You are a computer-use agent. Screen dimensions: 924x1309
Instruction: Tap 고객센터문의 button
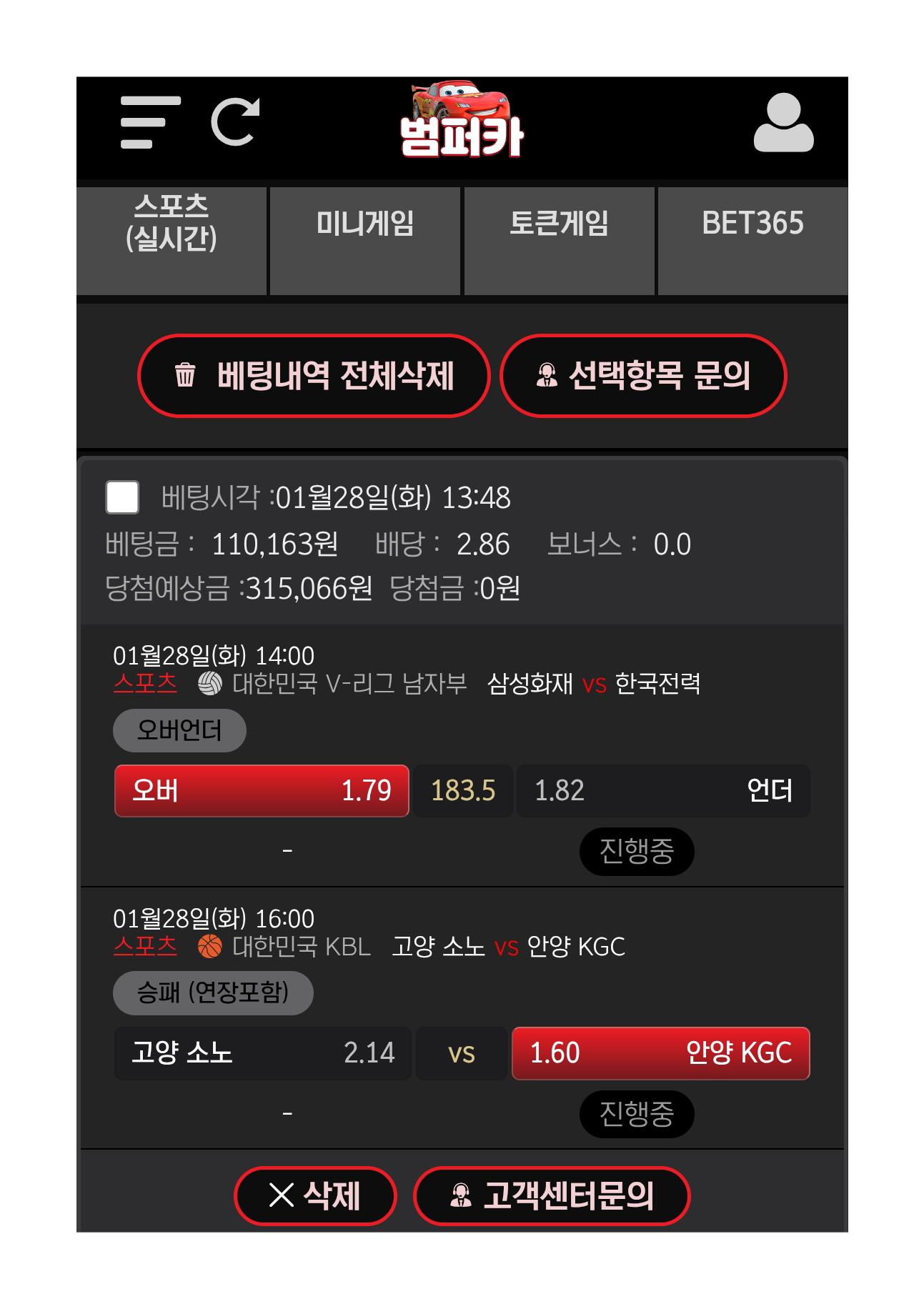pyautogui.click(x=552, y=1195)
